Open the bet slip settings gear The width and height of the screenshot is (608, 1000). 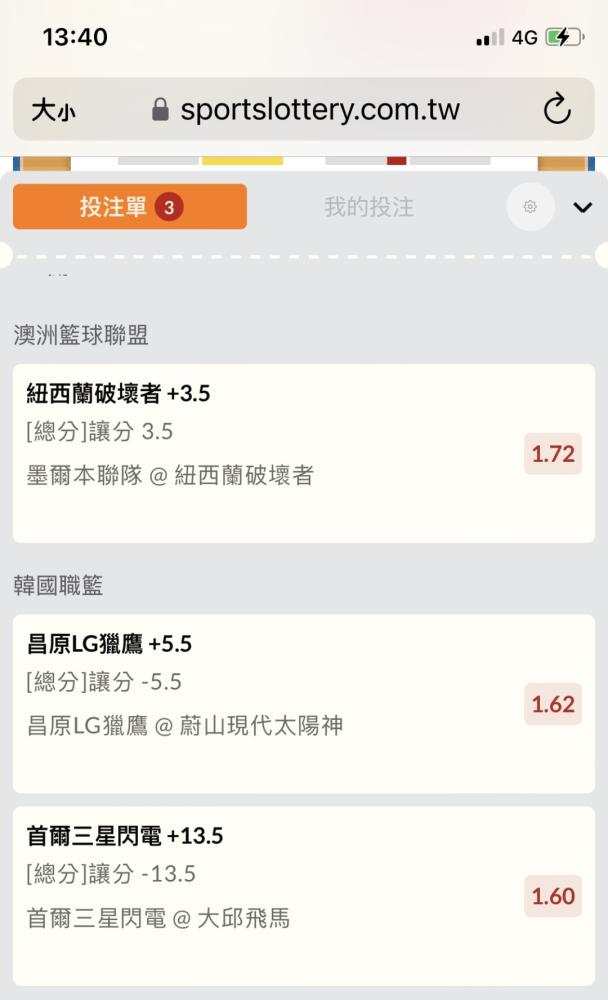pyautogui.click(x=530, y=207)
